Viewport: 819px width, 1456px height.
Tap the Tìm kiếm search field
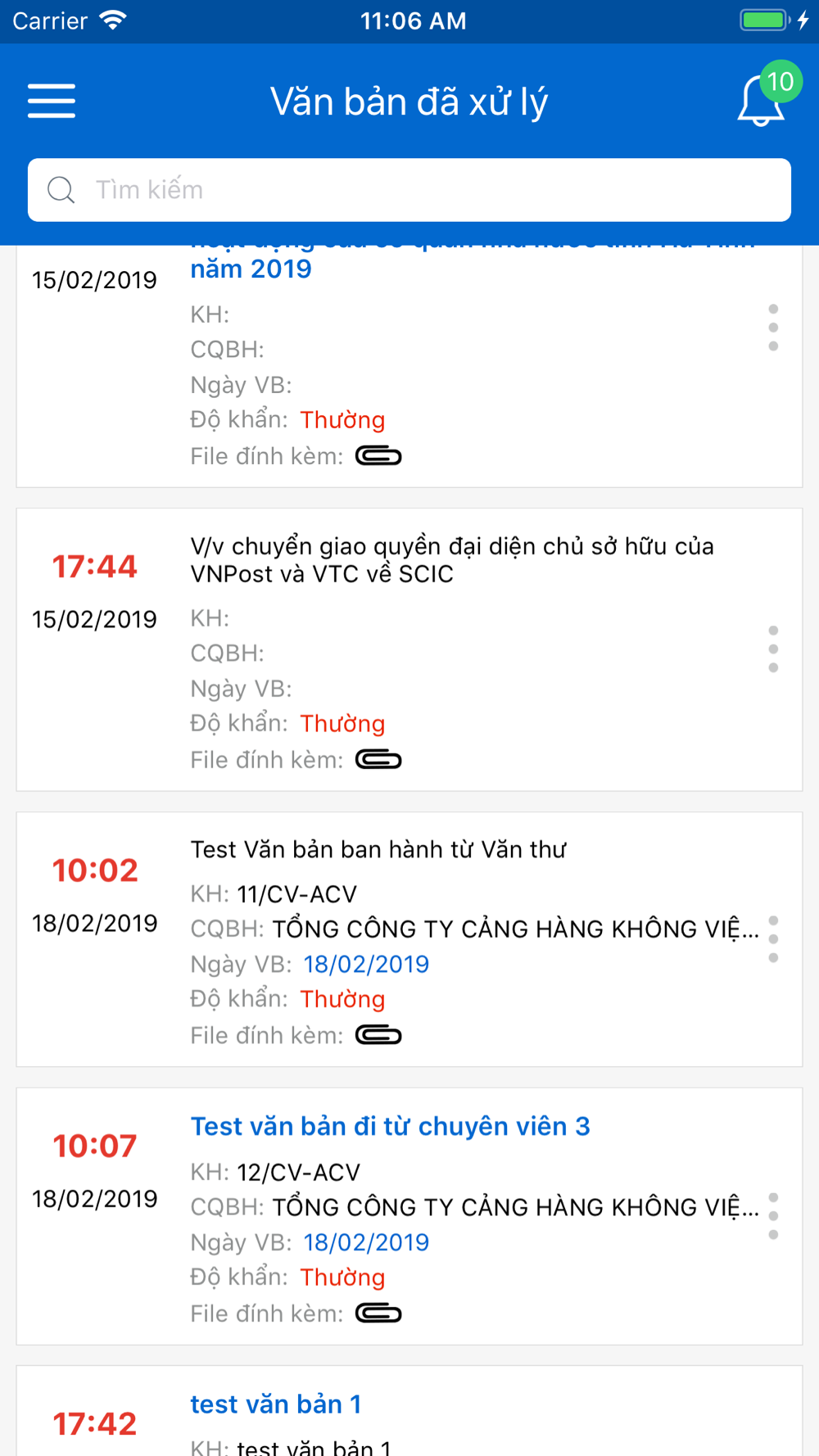409,190
